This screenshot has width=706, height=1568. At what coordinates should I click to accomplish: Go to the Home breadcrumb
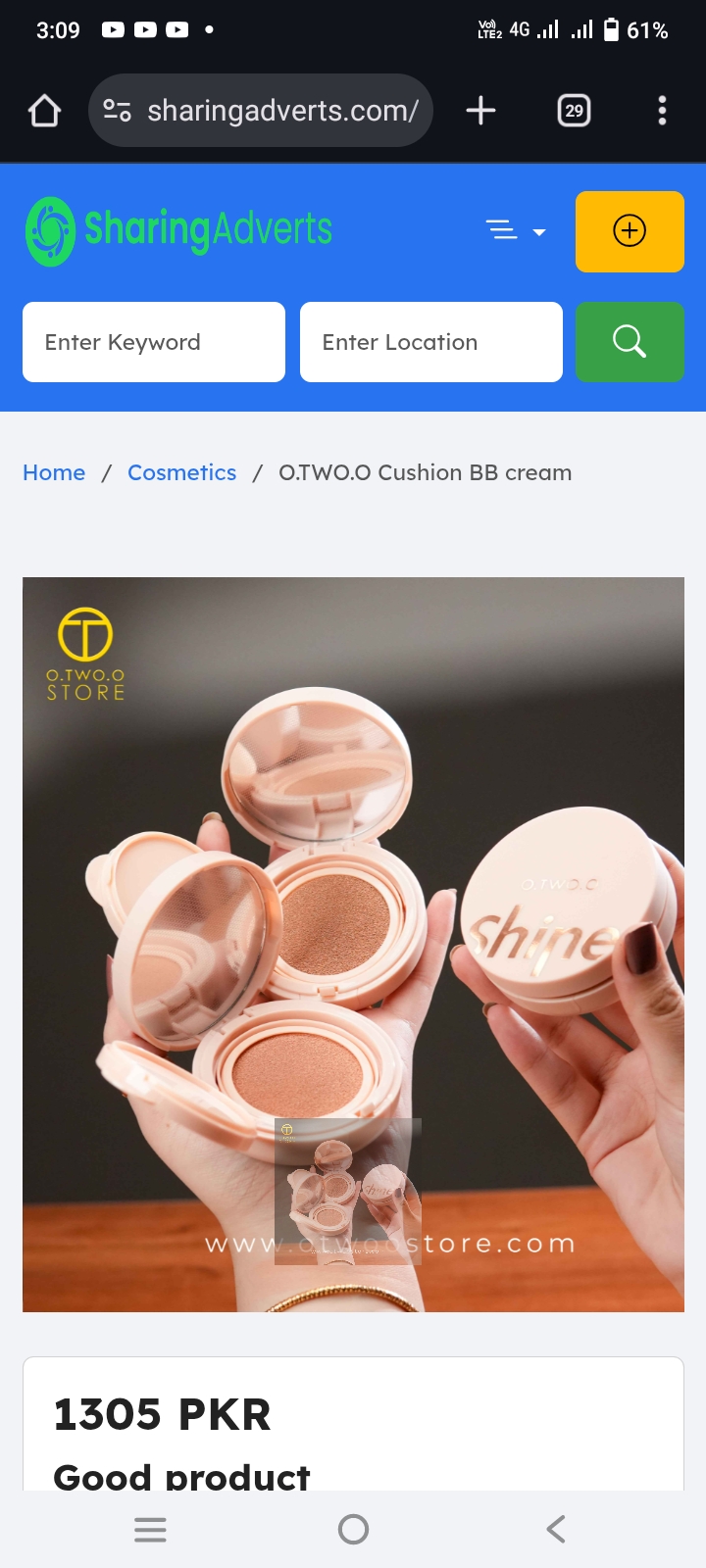[x=54, y=472]
